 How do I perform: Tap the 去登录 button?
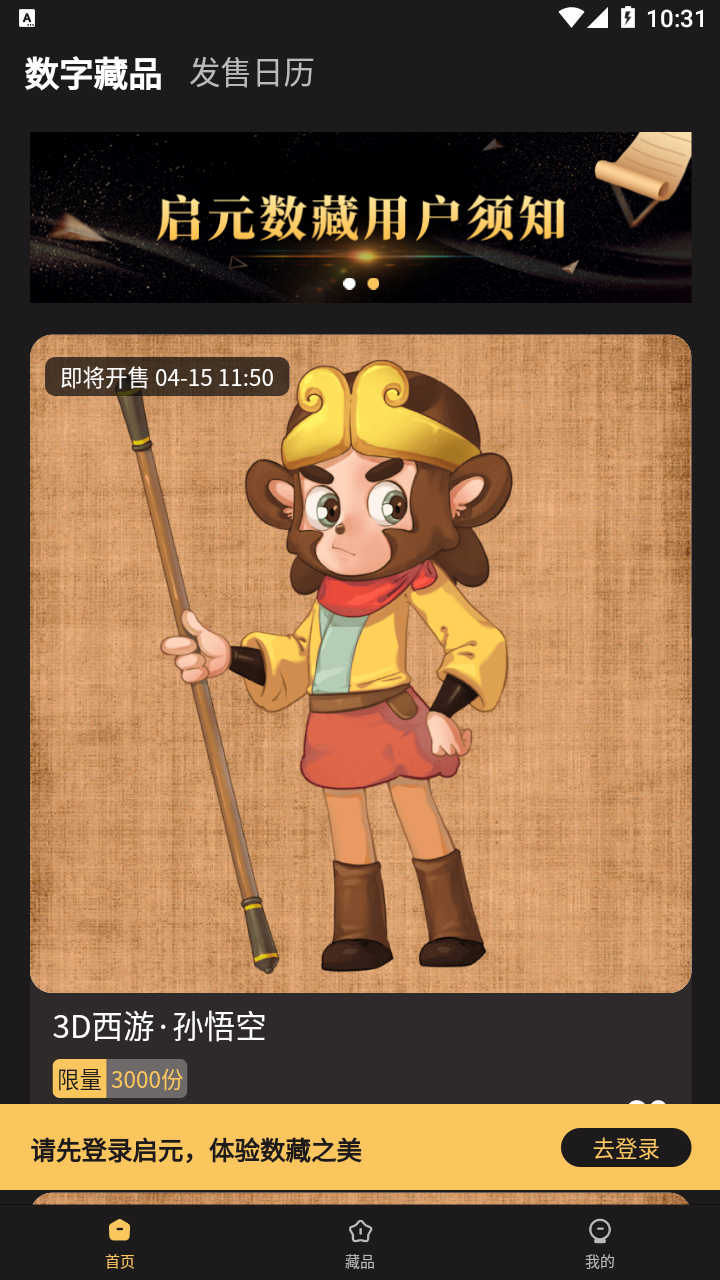pos(625,1148)
